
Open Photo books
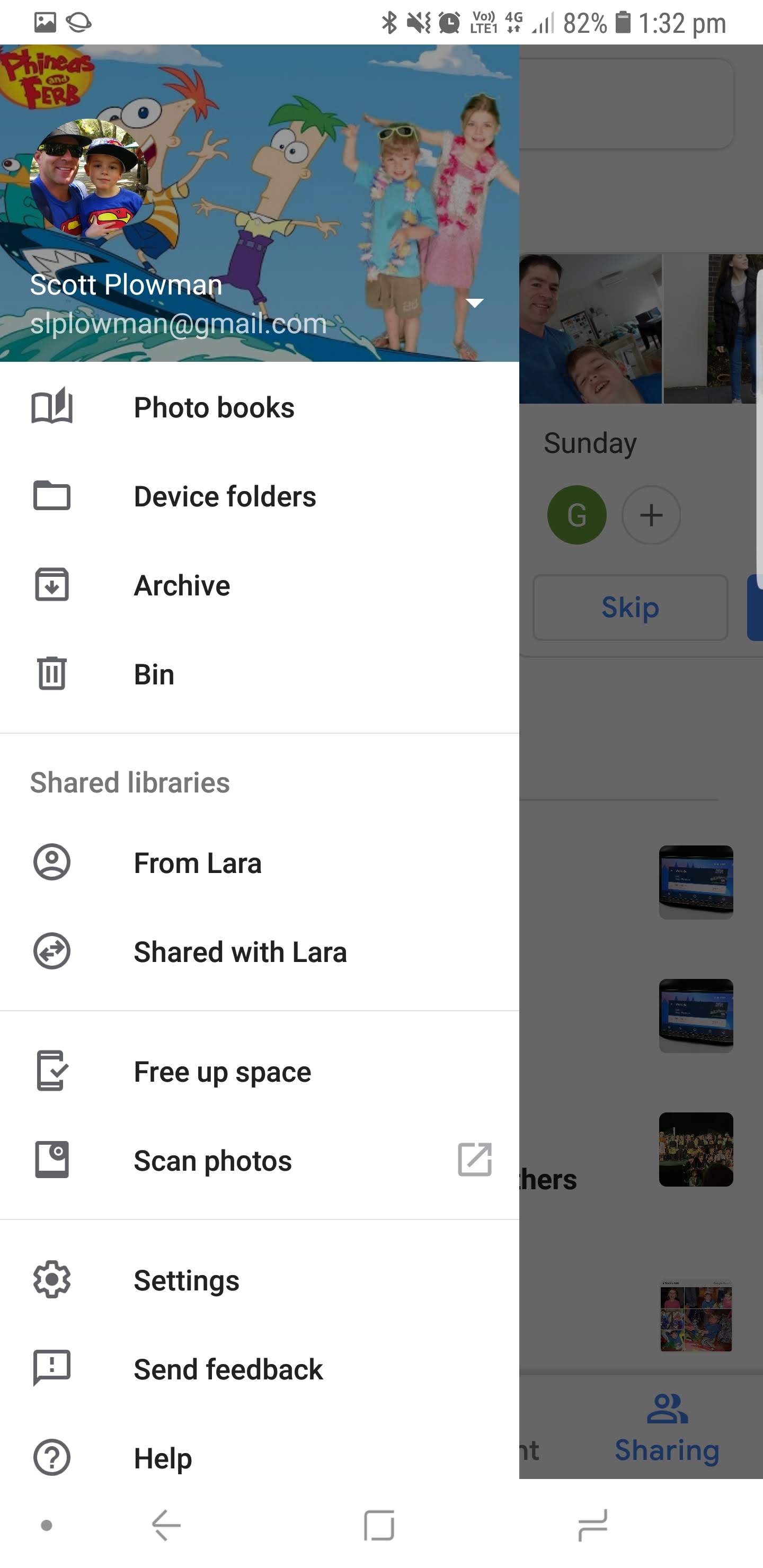coord(260,407)
